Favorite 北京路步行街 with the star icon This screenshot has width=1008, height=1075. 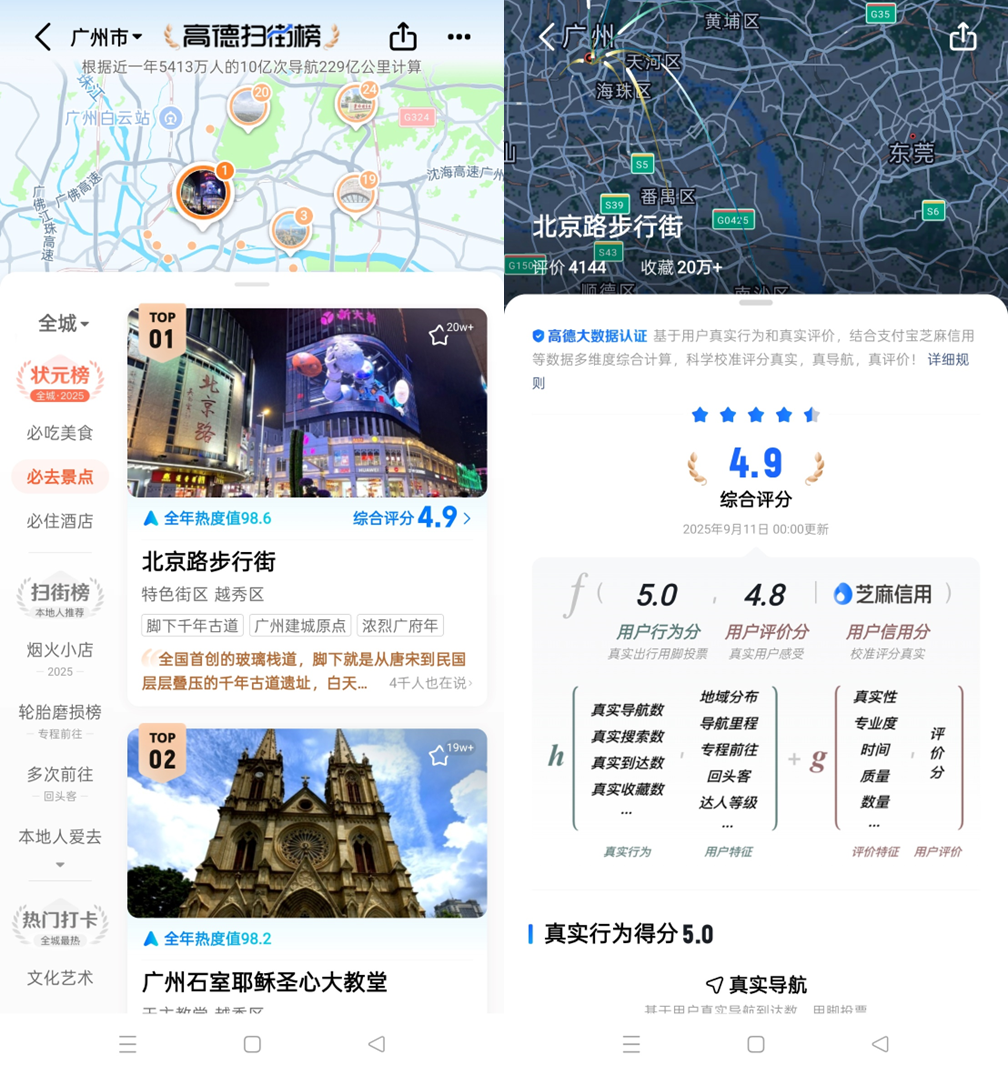439,335
